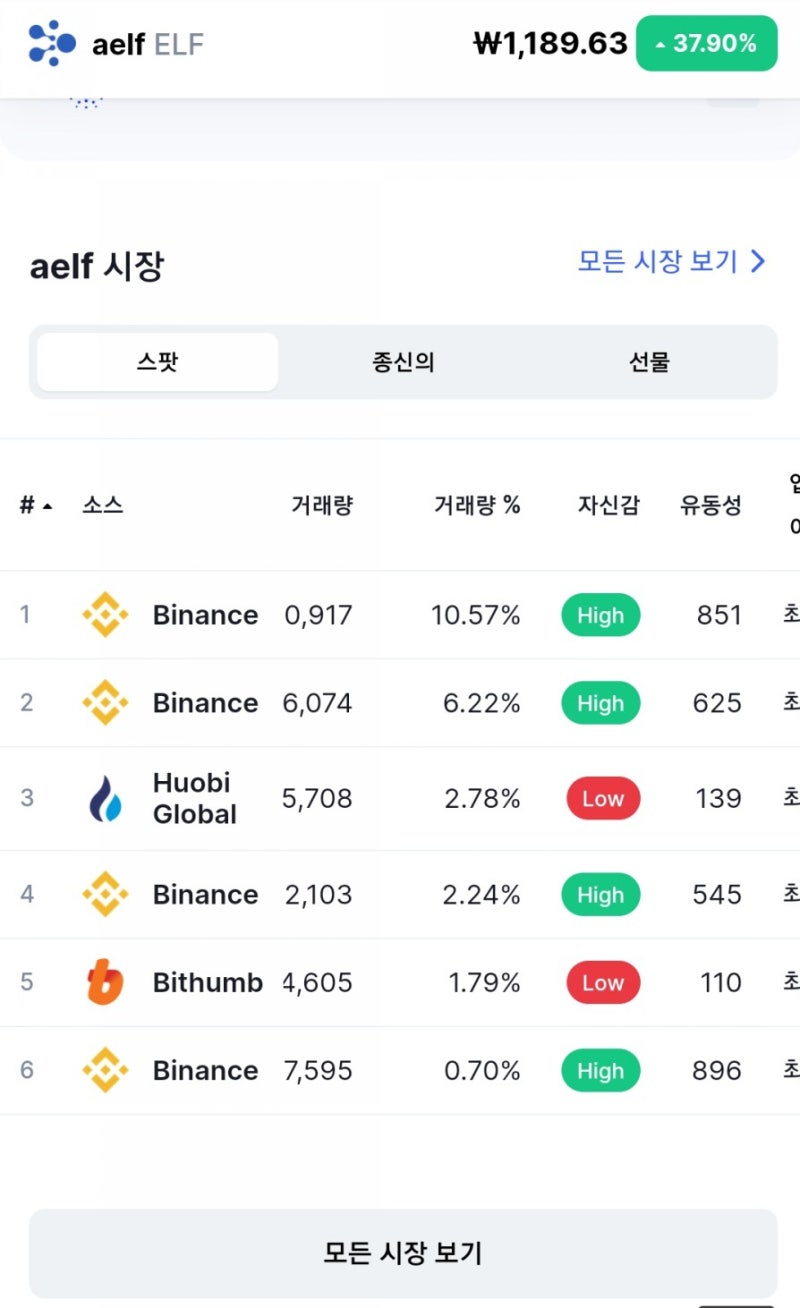Select the 선물 tab
The width and height of the screenshot is (800, 1308).
coord(651,362)
